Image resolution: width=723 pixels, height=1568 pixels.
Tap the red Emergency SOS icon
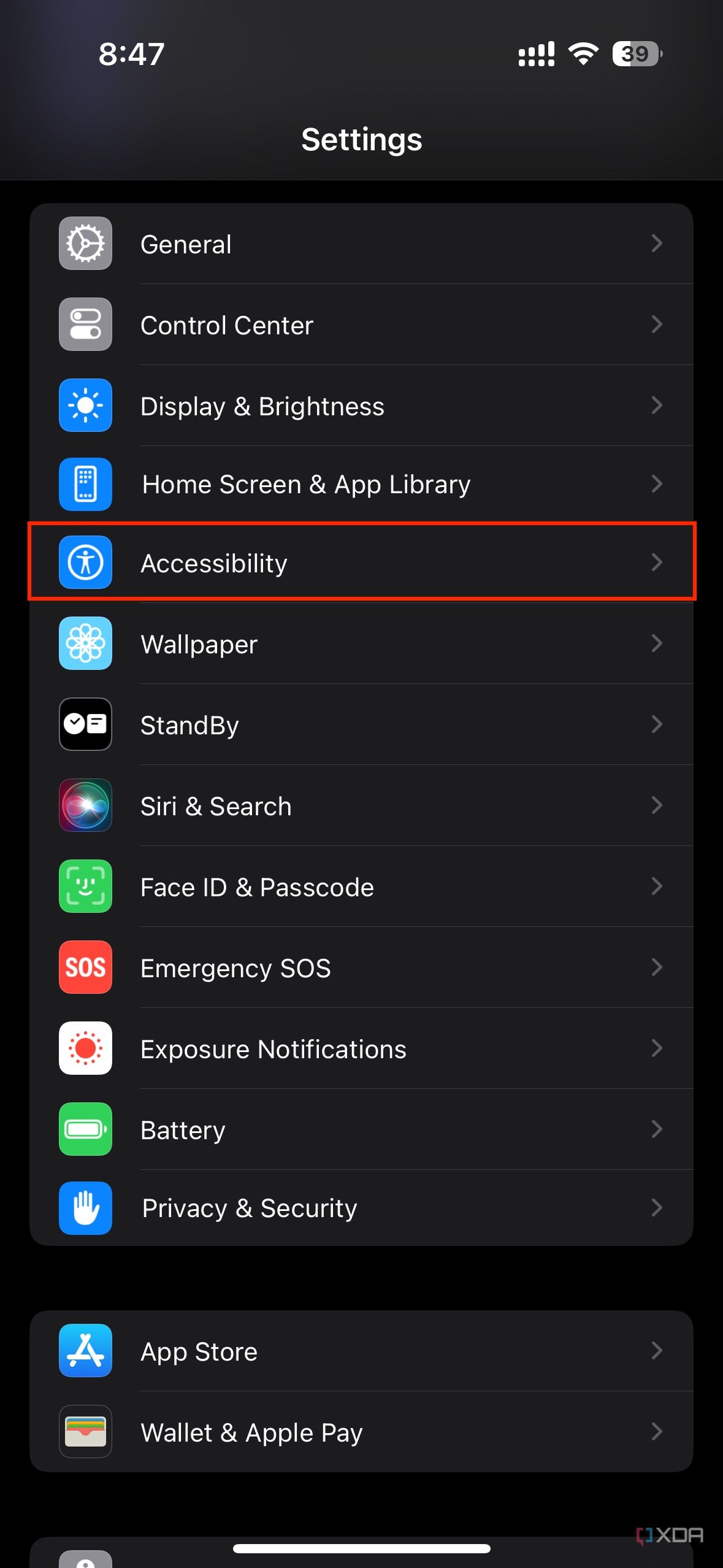point(85,967)
